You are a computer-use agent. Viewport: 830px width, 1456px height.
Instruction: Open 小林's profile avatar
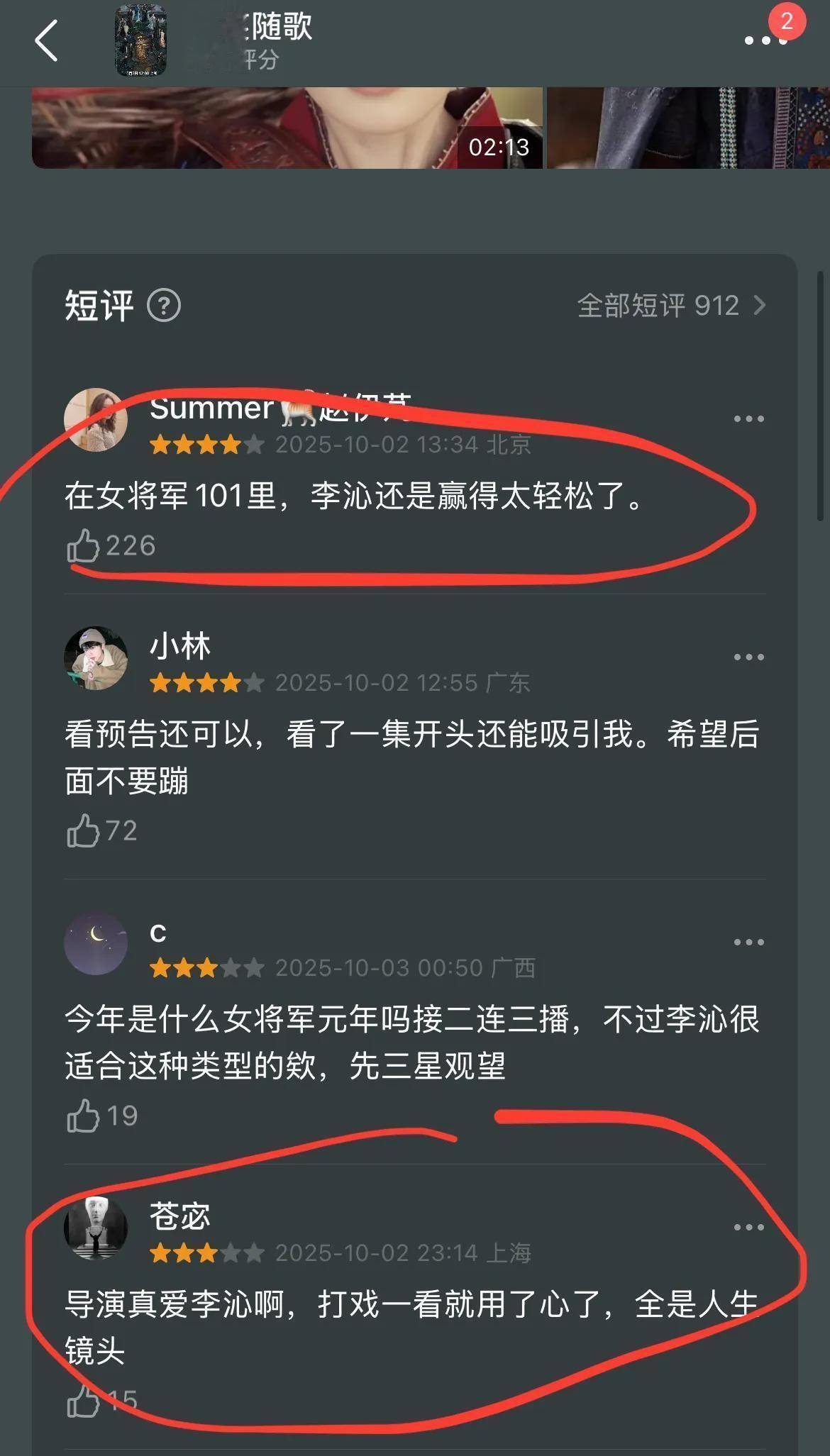pyautogui.click(x=96, y=657)
